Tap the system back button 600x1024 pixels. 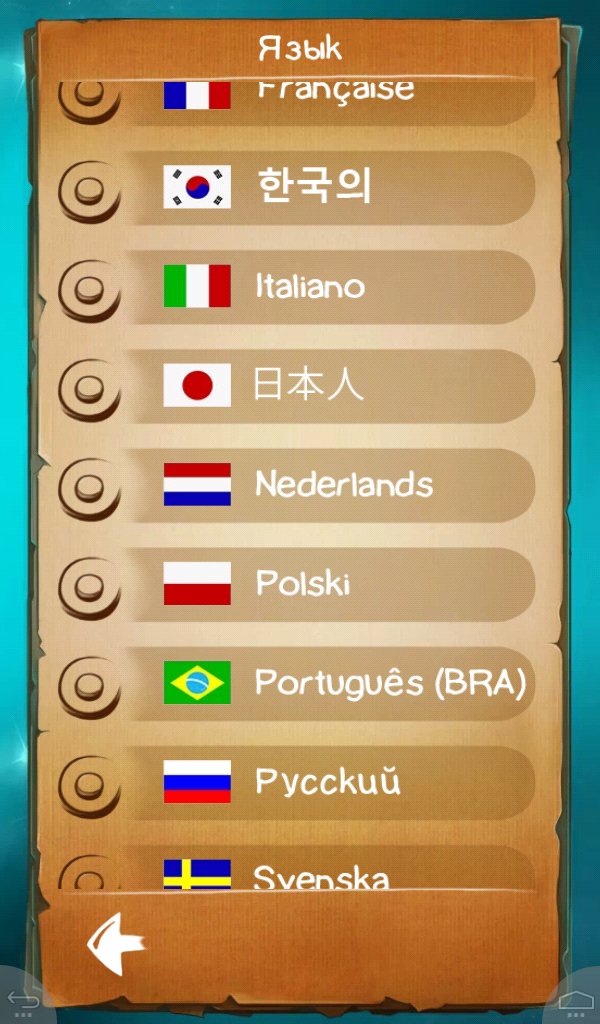(24, 1000)
